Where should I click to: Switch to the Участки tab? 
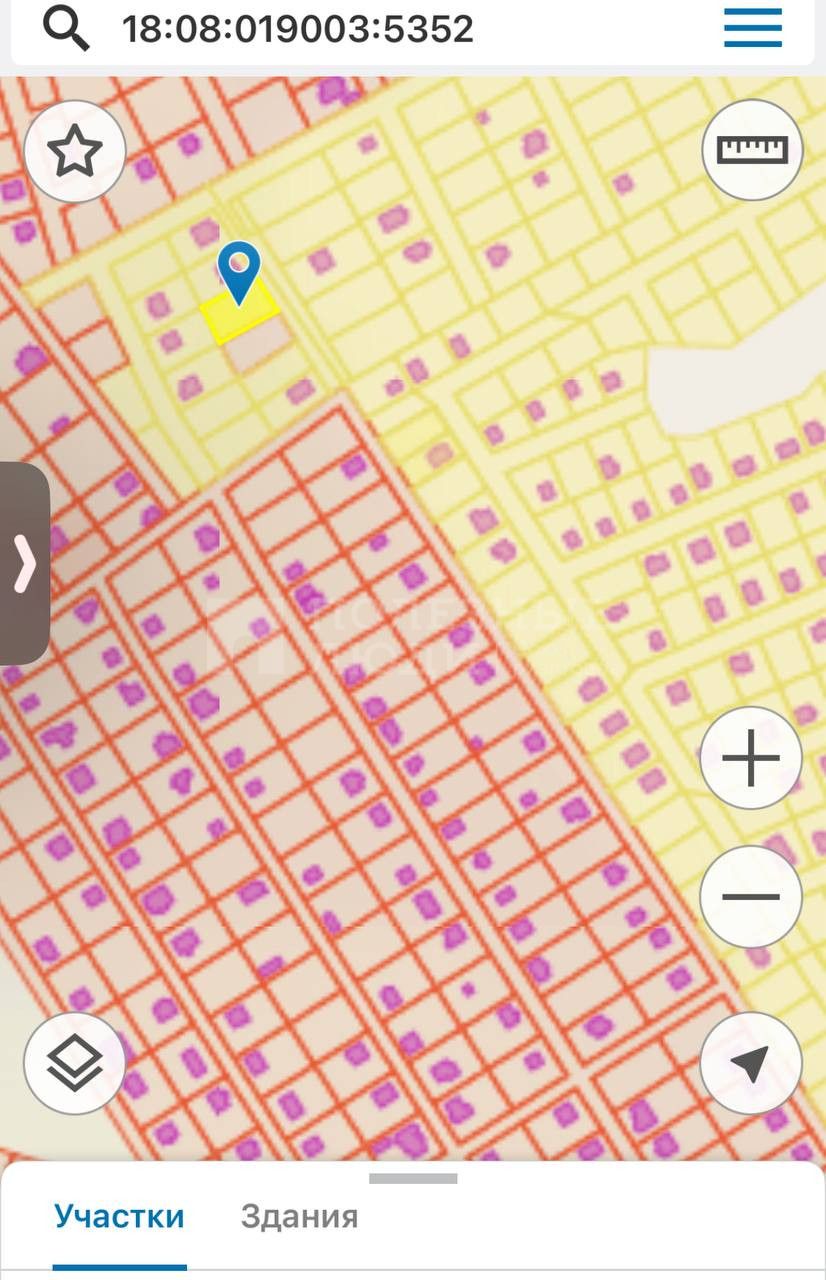coord(119,1217)
